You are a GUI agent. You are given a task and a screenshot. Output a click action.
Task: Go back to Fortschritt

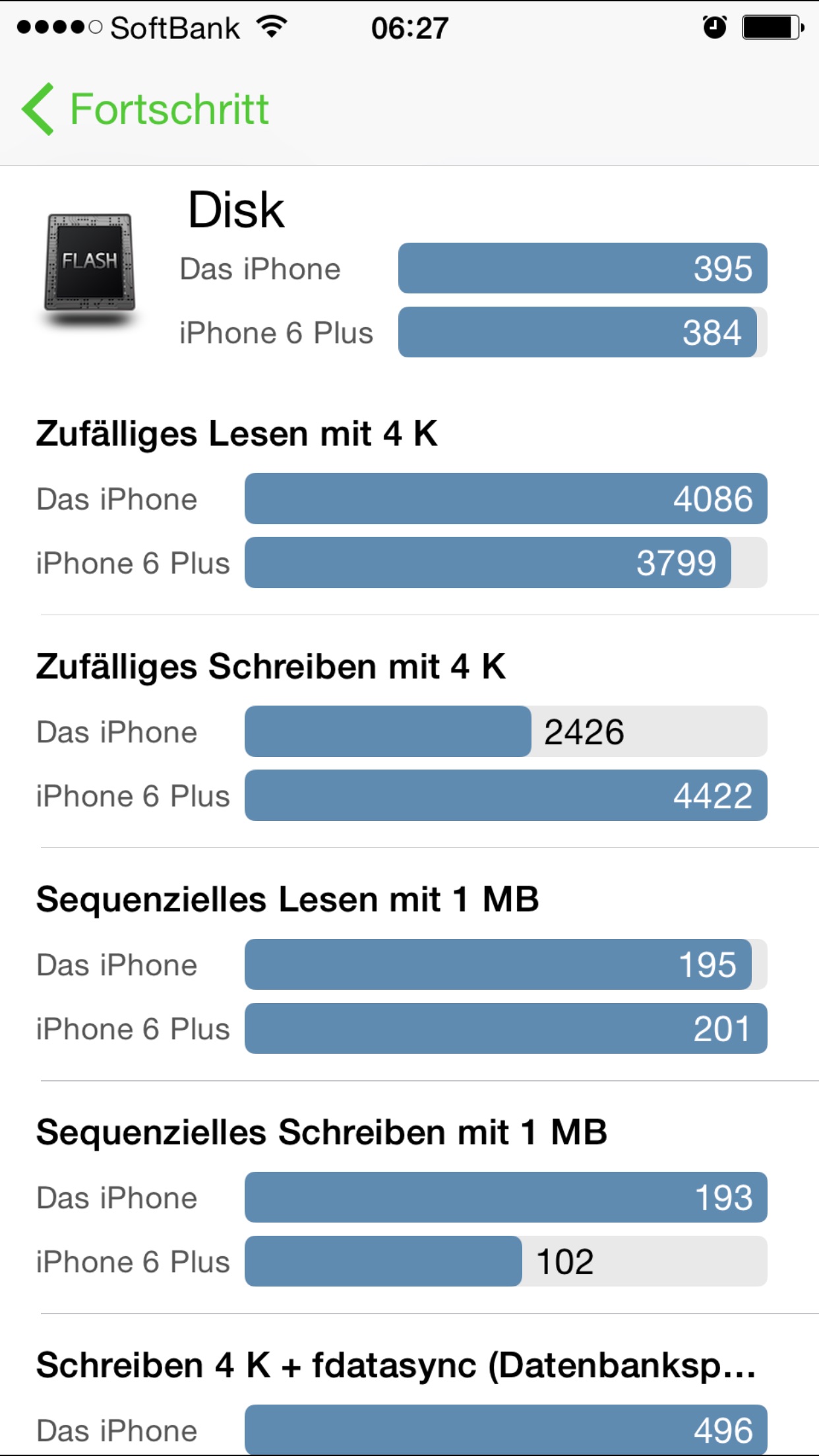145,109
